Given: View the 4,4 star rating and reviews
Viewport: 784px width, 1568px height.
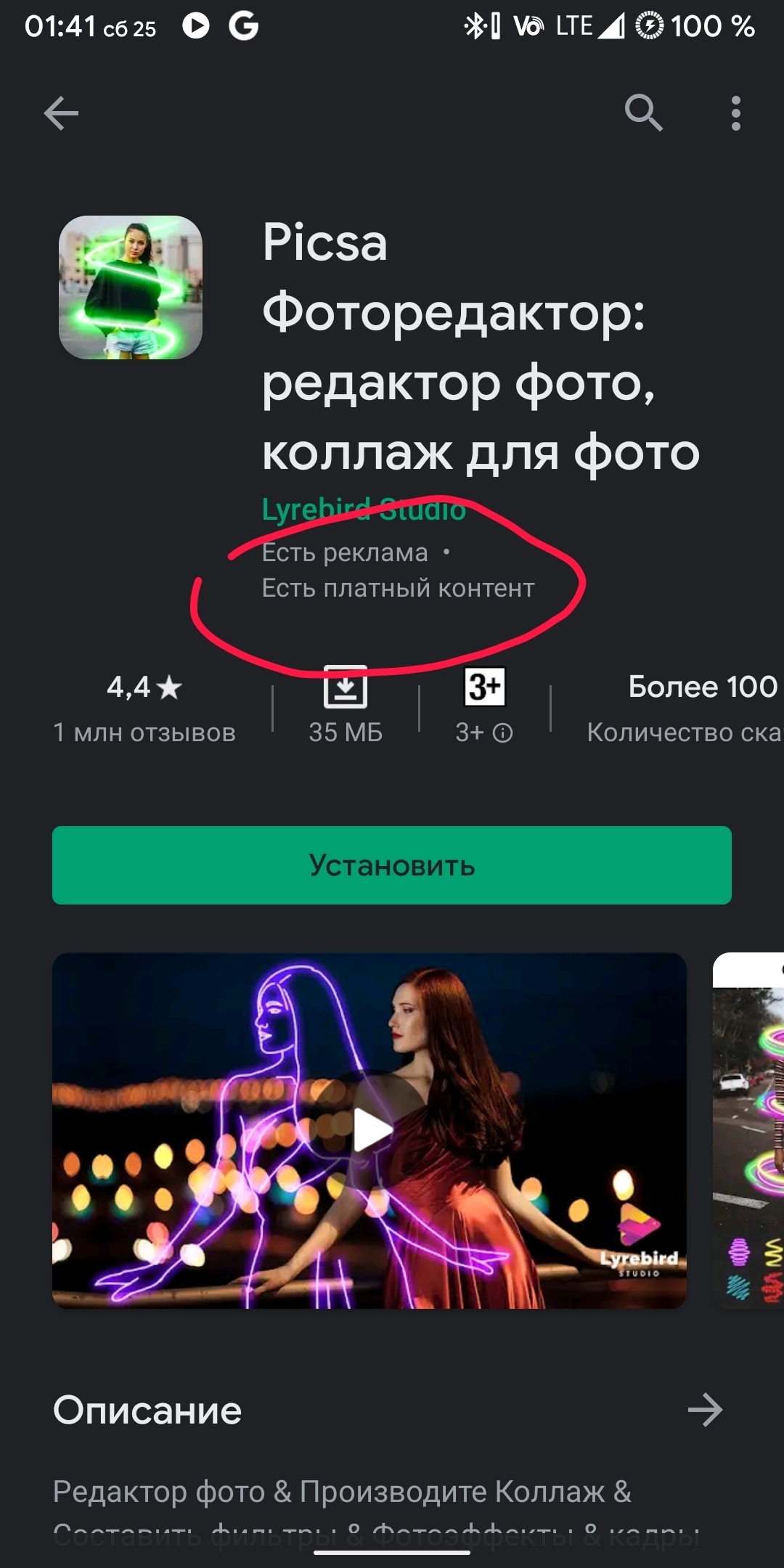Looking at the screenshot, I should click(144, 707).
